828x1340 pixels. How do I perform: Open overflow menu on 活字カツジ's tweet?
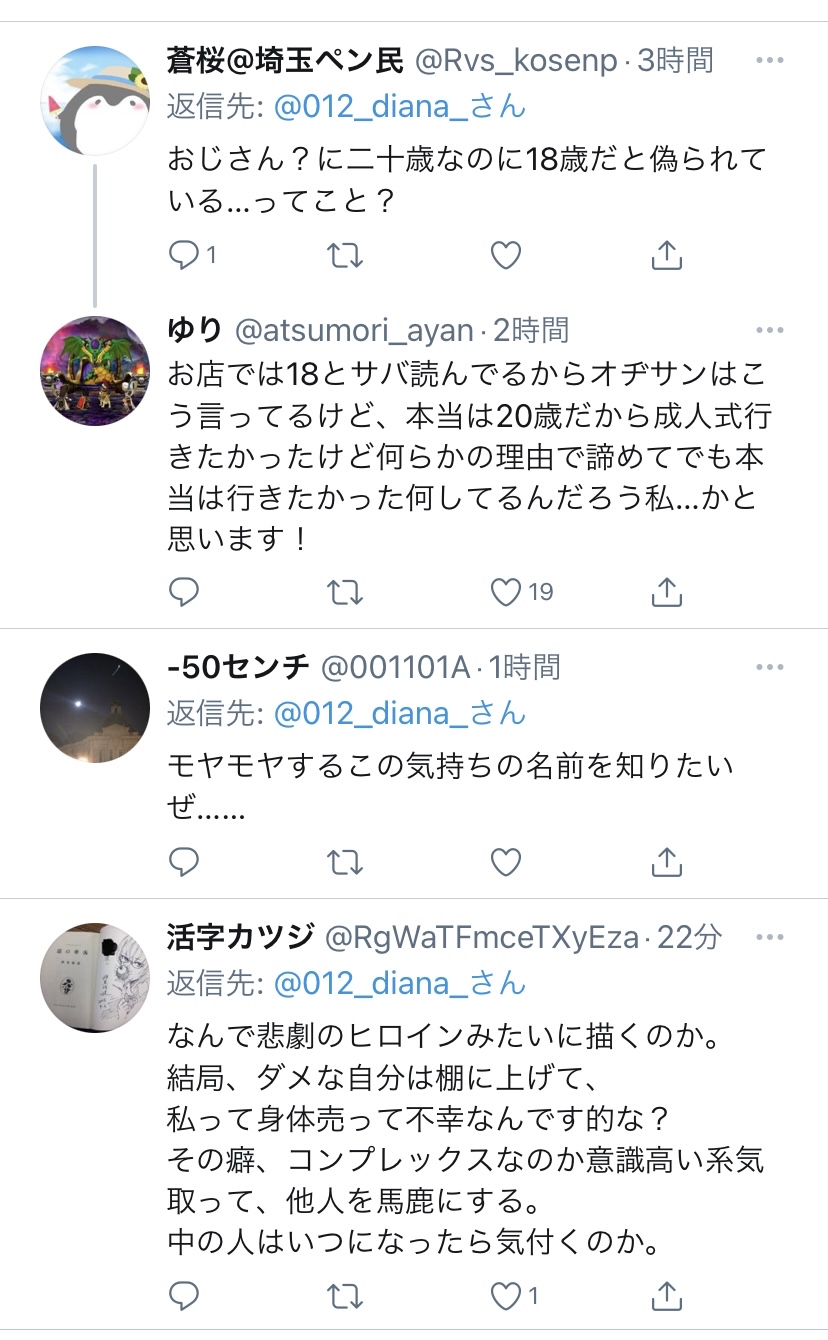(770, 938)
